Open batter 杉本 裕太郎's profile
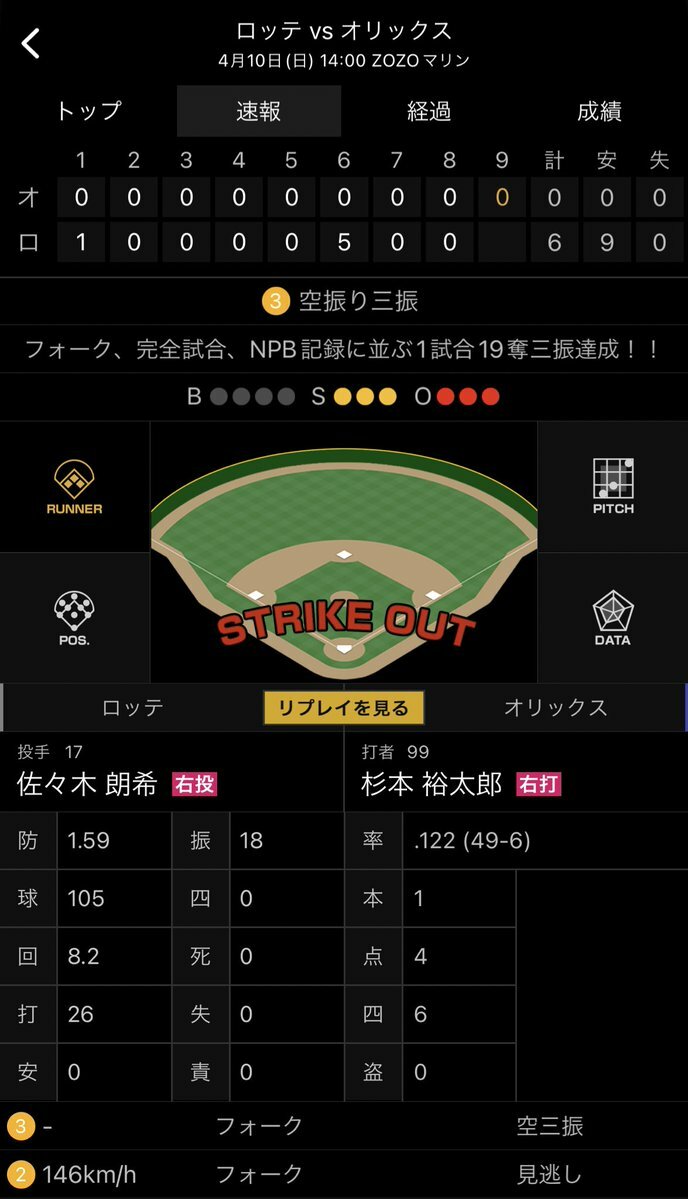Screen dimensions: 688x1199 click(x=433, y=783)
